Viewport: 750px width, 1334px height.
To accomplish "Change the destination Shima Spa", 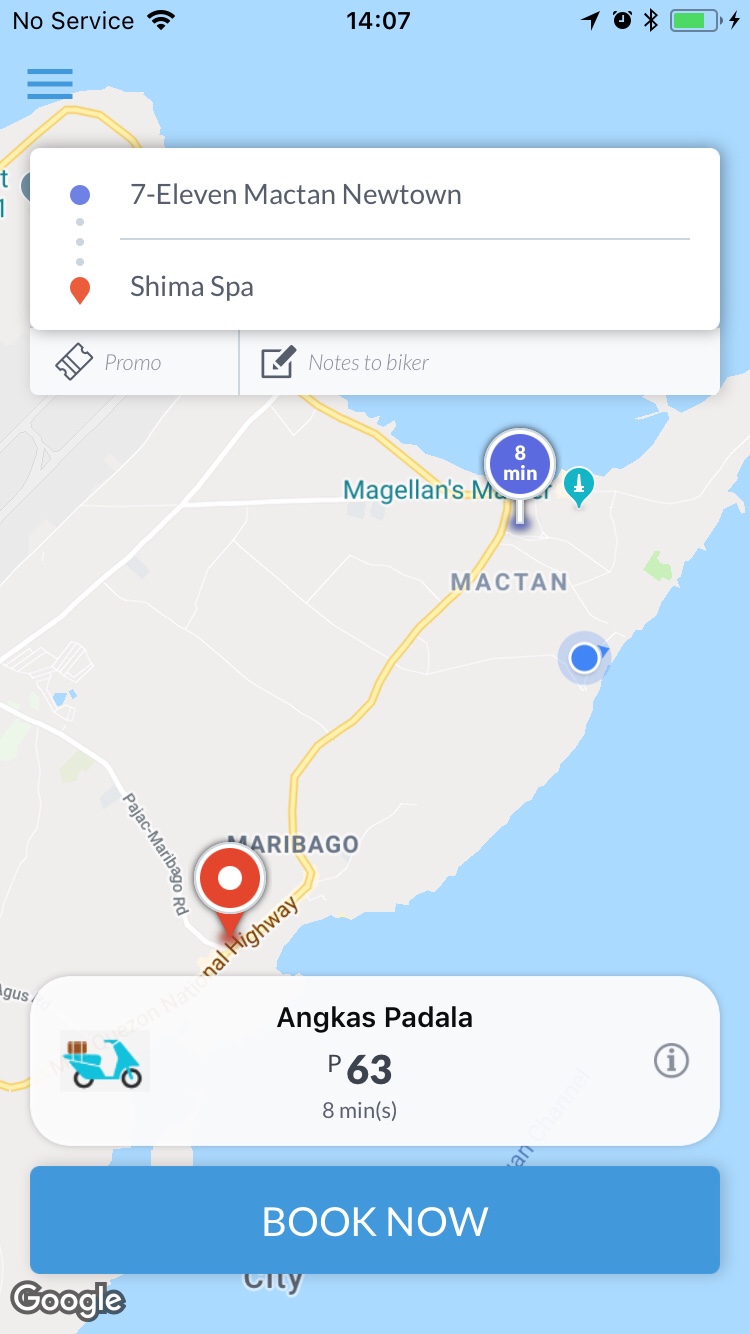I will point(192,287).
